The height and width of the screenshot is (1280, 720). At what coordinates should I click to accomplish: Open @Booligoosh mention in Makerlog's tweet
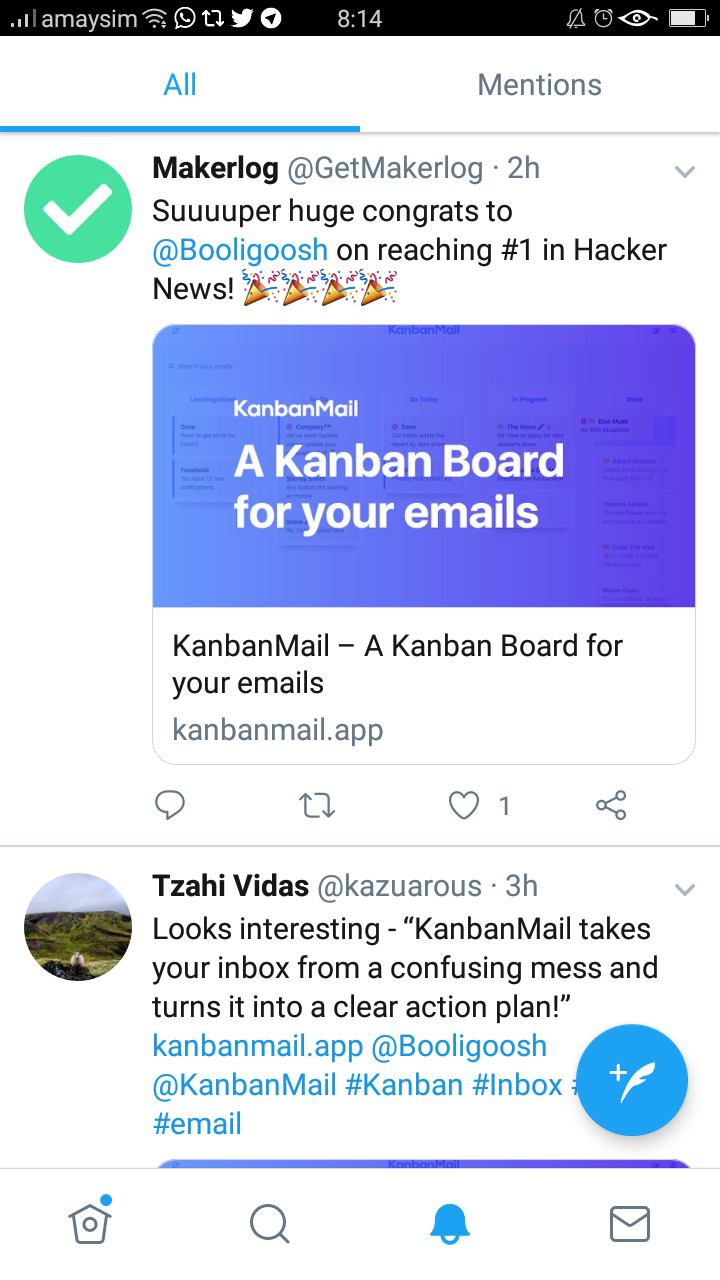click(x=240, y=250)
